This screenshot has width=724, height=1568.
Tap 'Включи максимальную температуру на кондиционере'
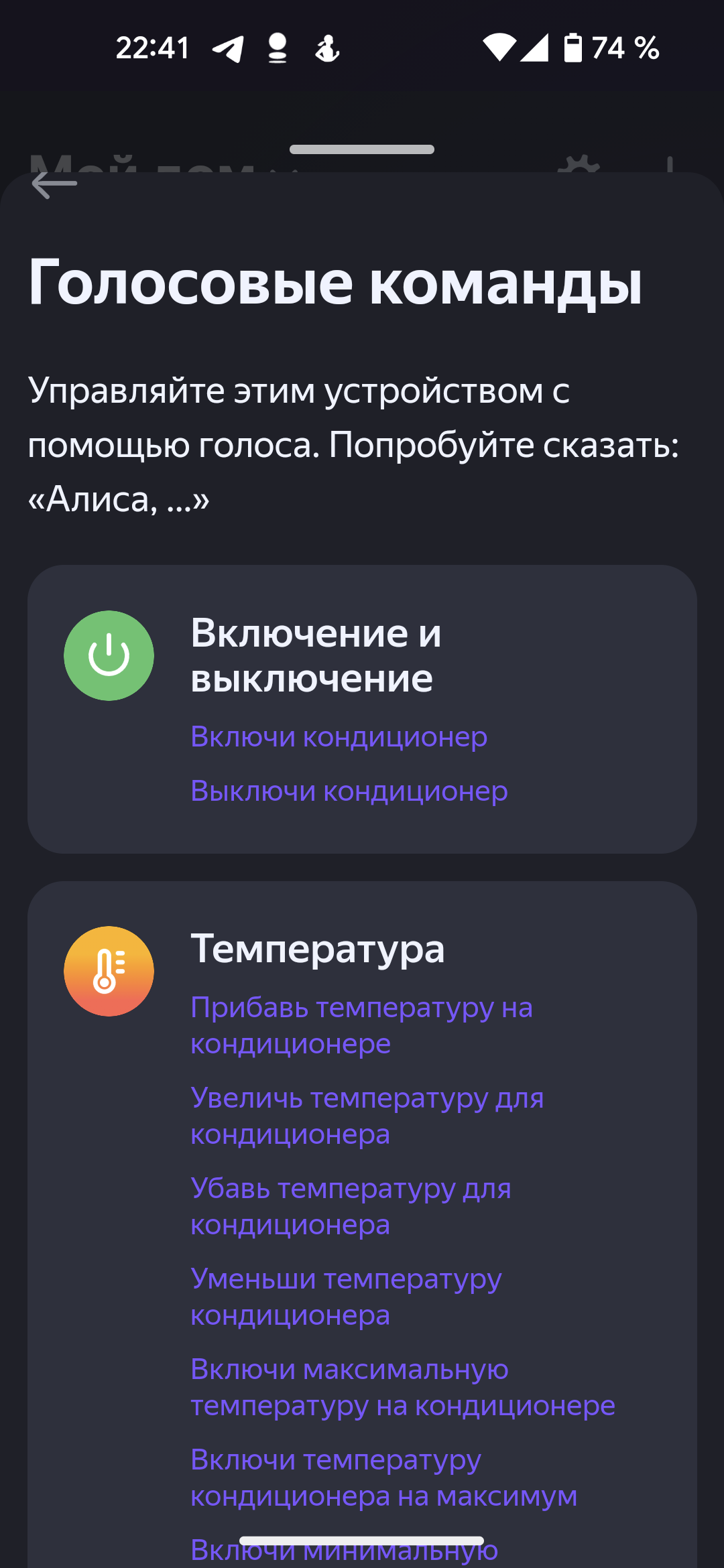point(402,1387)
